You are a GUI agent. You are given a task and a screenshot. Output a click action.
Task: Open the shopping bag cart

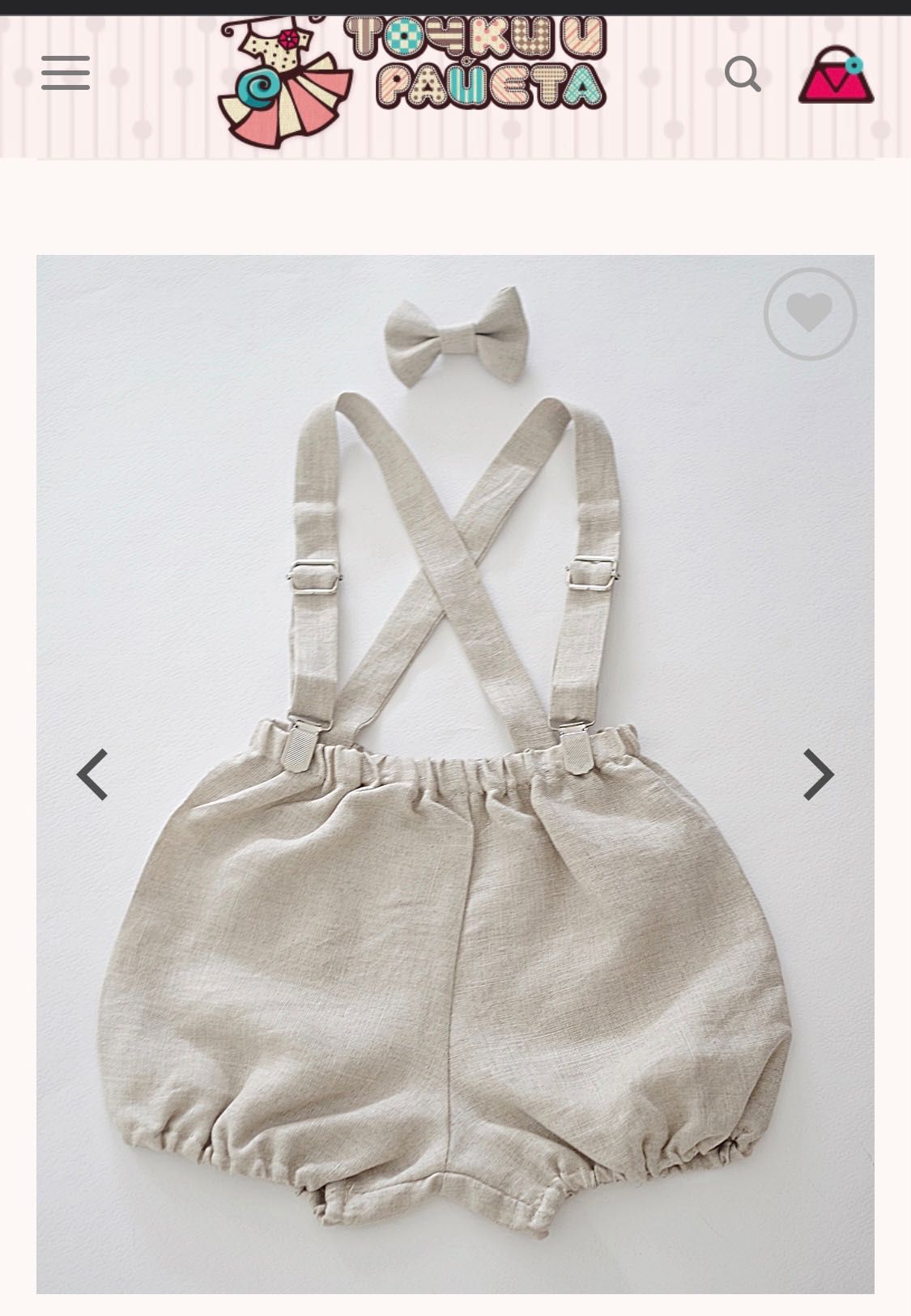[836, 75]
